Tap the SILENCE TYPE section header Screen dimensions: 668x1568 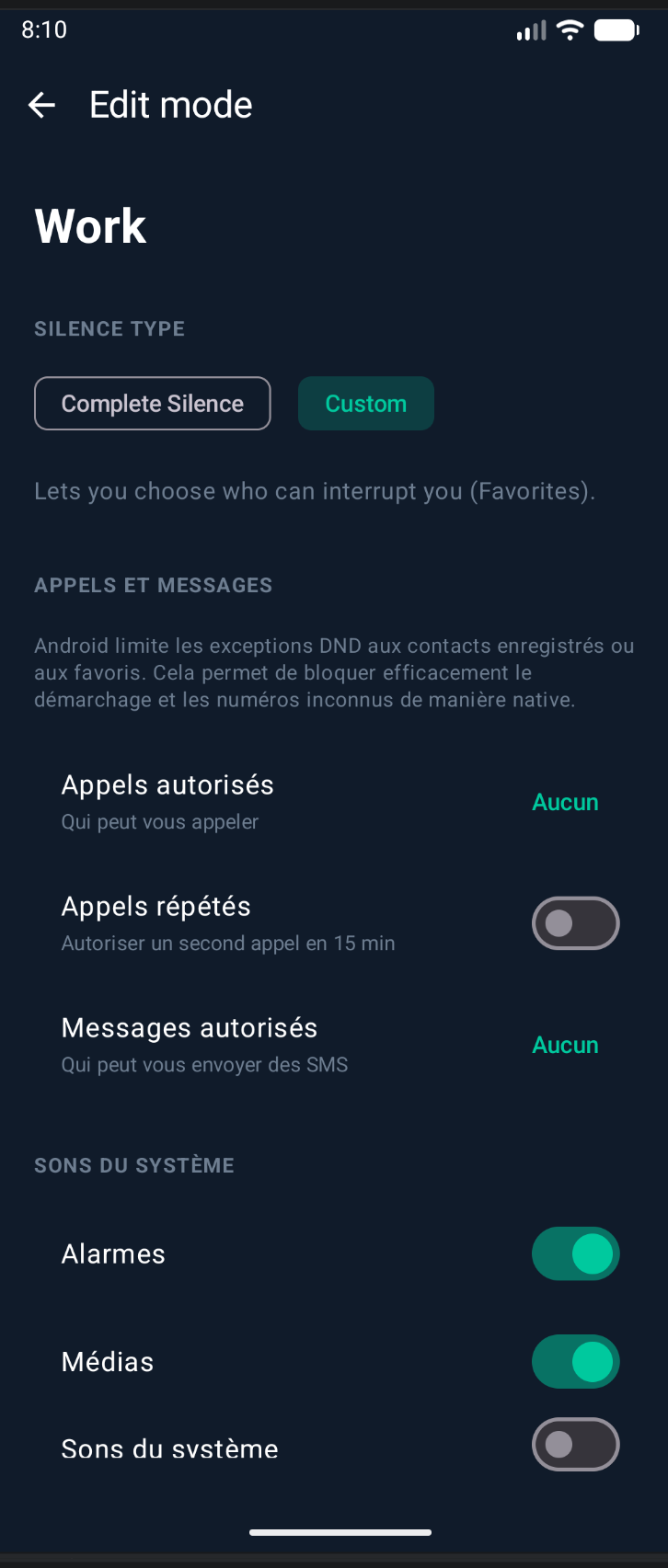[x=109, y=328]
